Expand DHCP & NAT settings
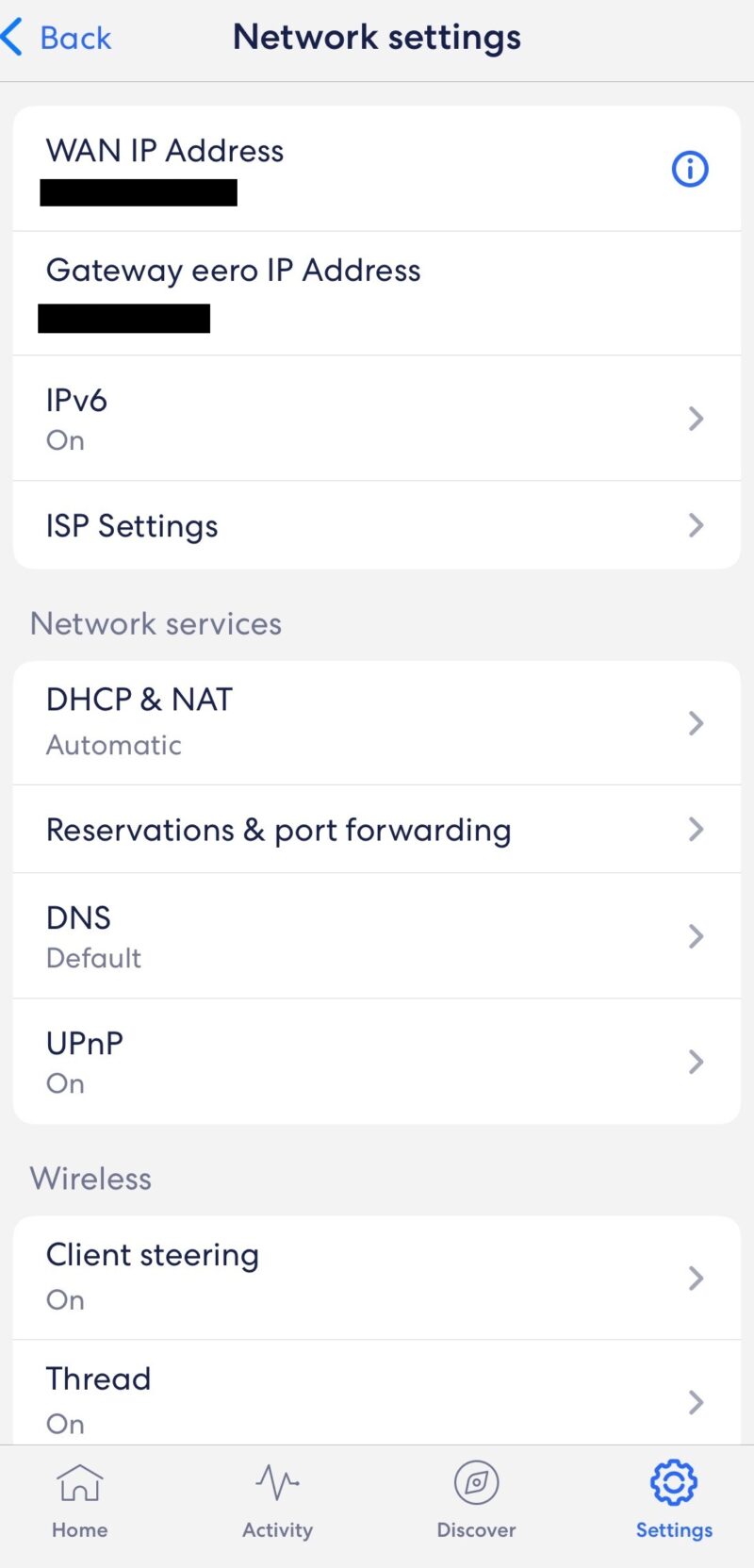The image size is (754, 1568). pyautogui.click(x=377, y=722)
